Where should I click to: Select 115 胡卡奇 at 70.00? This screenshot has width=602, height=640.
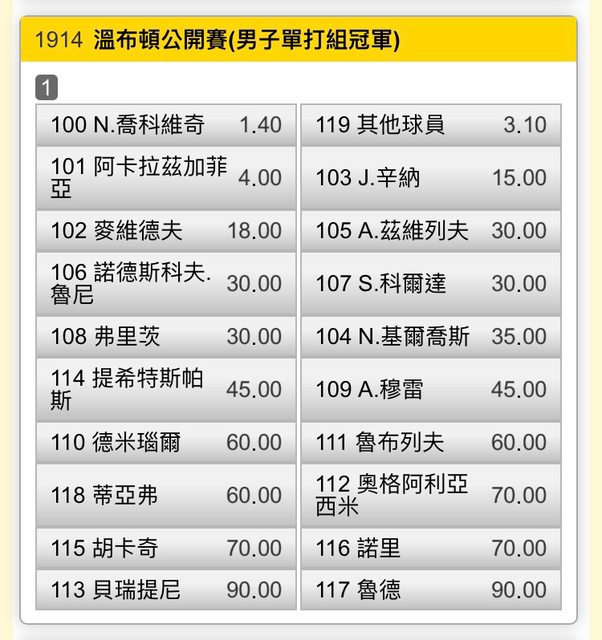(x=166, y=548)
